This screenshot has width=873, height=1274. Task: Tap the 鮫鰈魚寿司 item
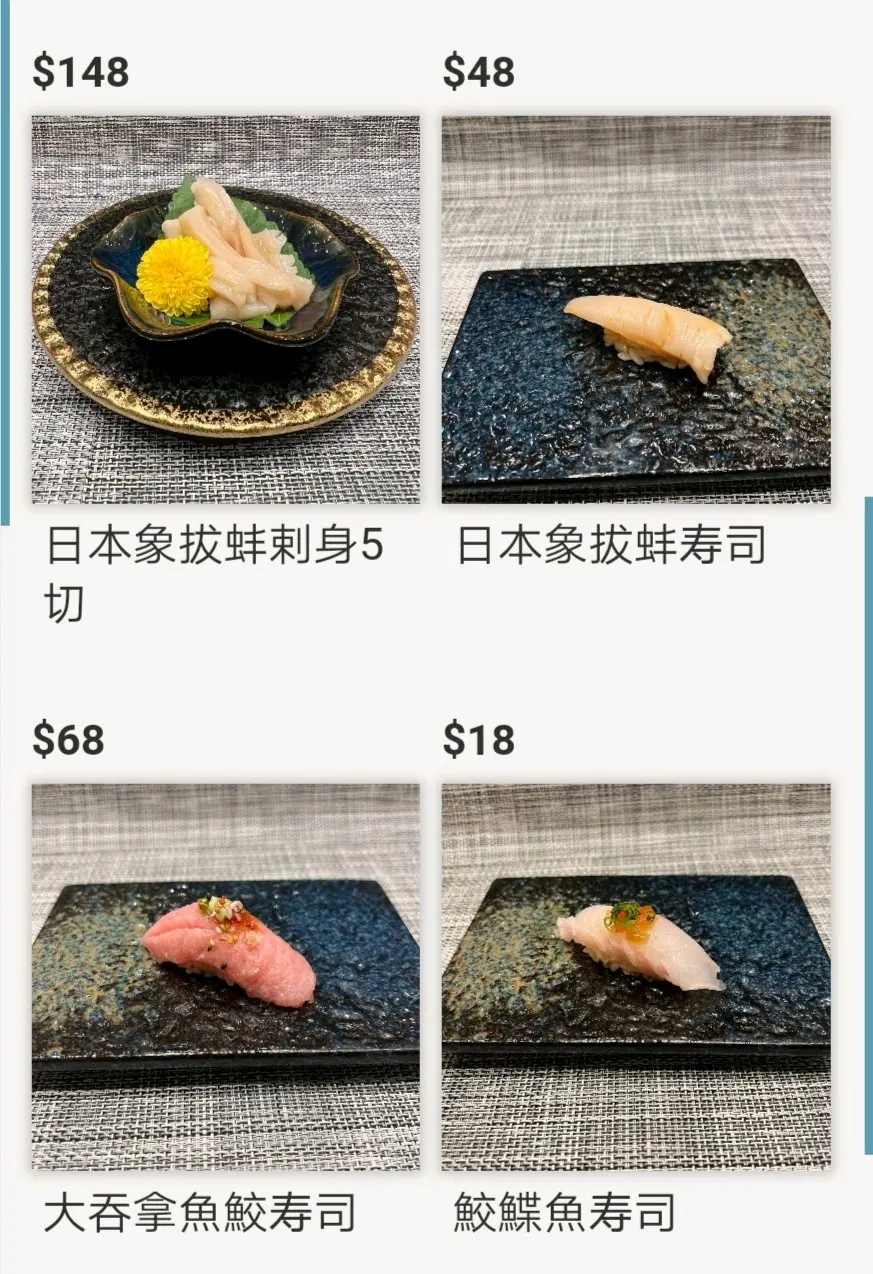point(636,976)
